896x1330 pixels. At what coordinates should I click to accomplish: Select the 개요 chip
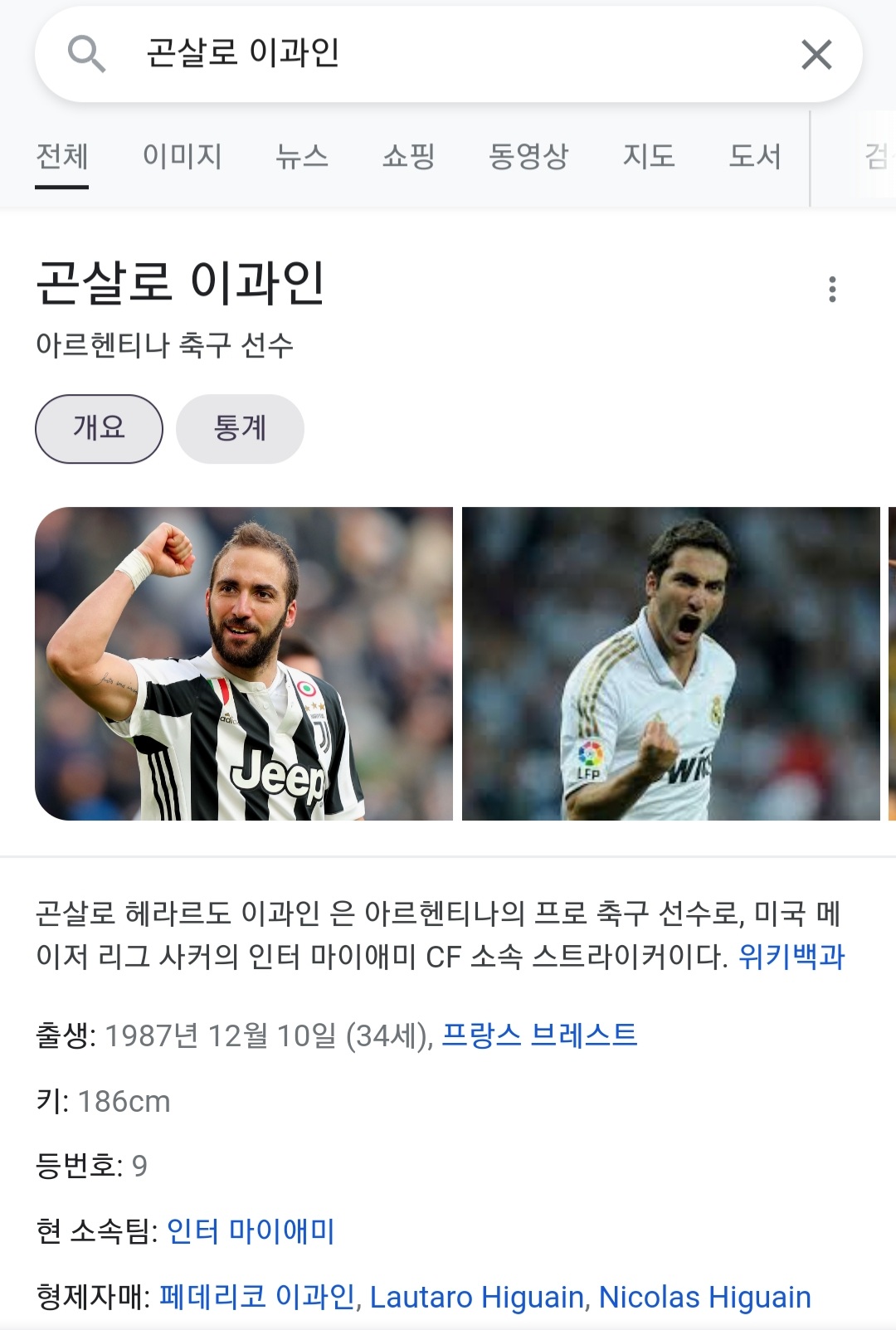point(99,428)
